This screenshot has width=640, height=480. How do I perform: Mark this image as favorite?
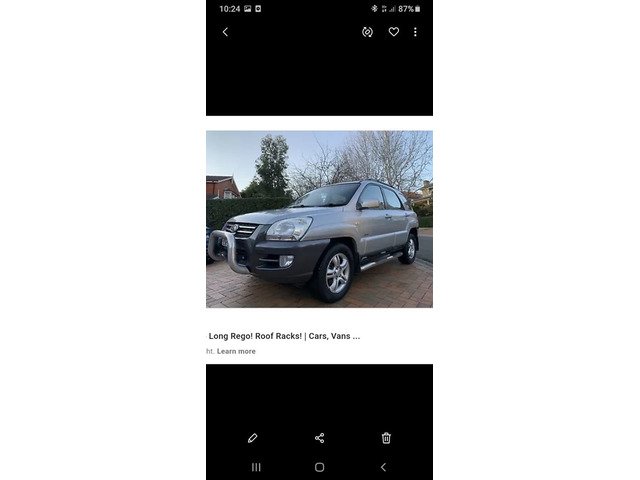click(393, 32)
